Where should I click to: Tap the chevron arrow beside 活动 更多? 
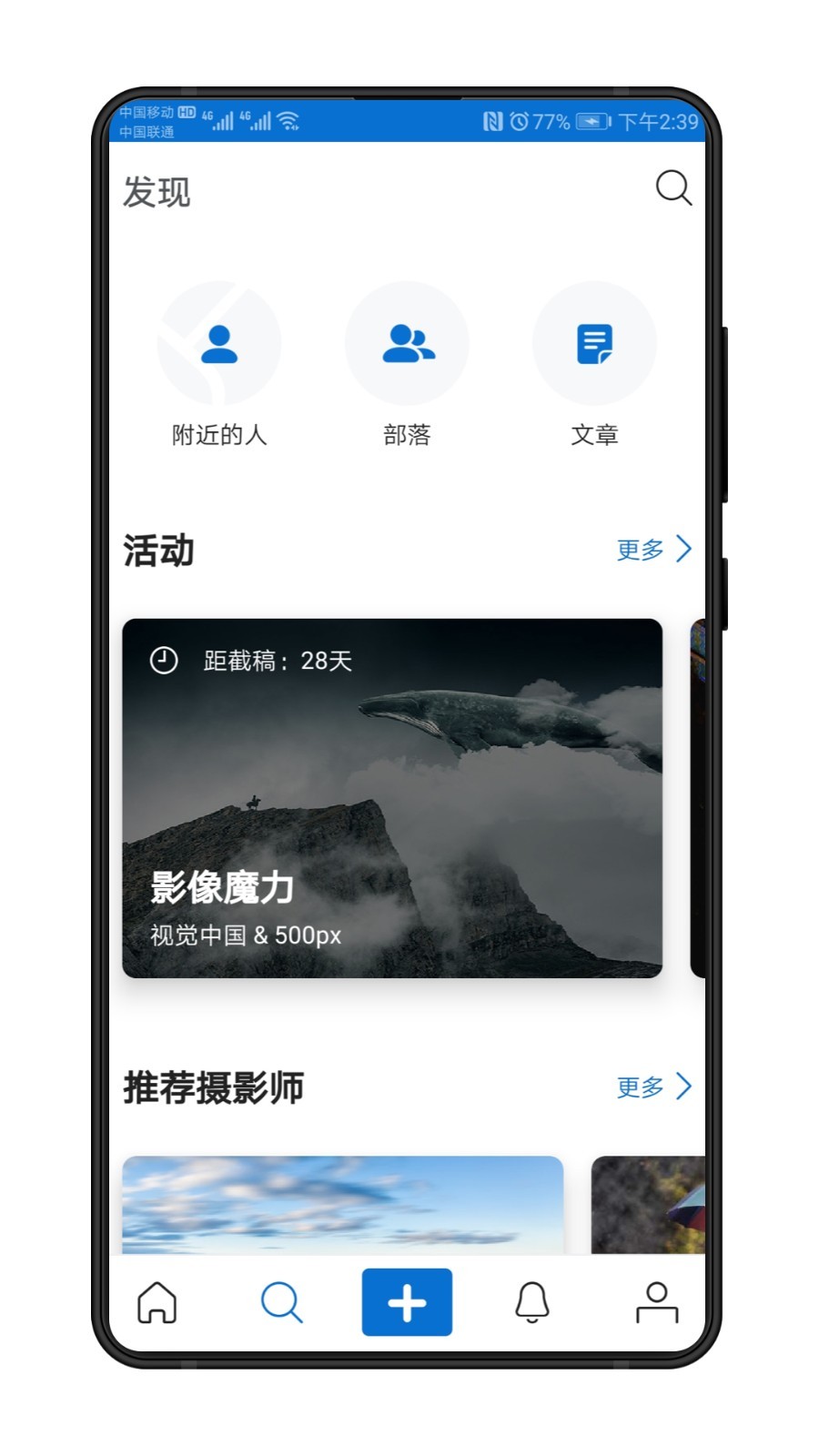(684, 549)
